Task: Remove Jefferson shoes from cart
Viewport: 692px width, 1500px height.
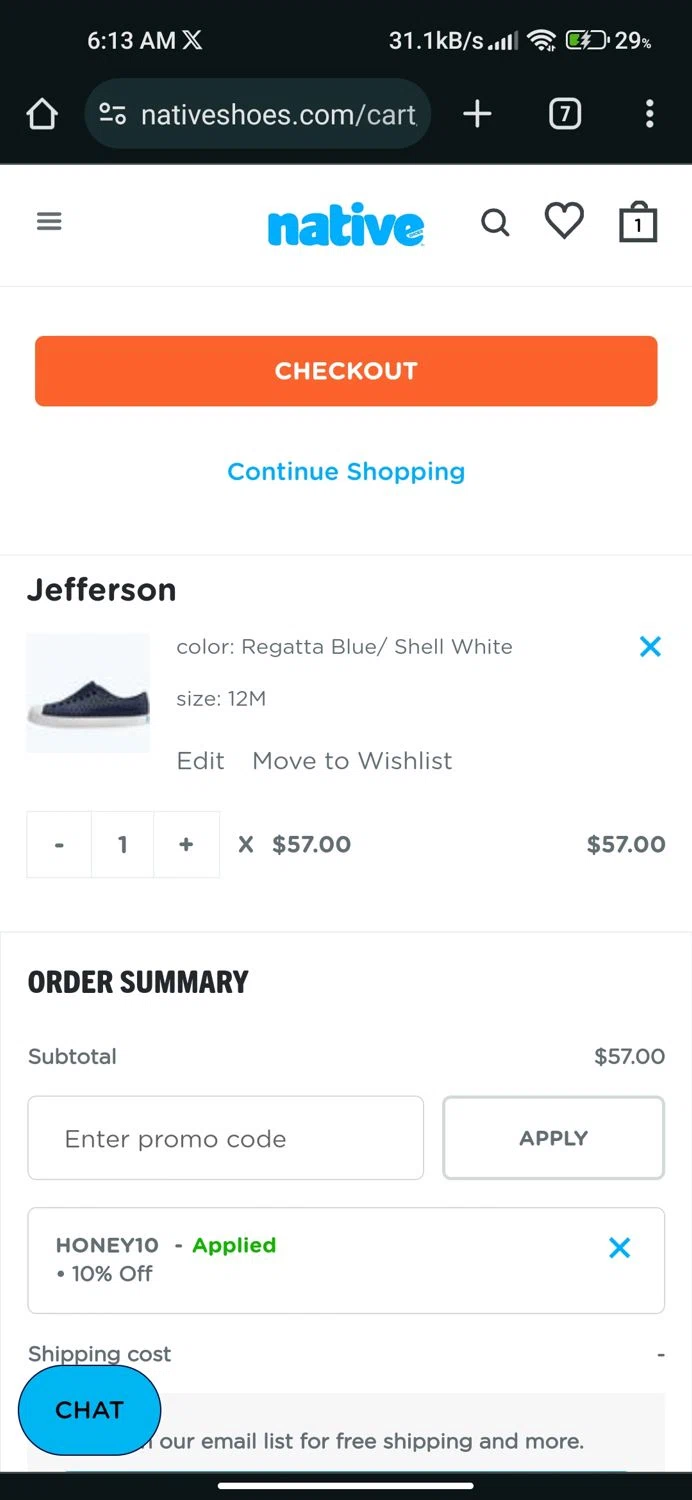Action: click(650, 647)
